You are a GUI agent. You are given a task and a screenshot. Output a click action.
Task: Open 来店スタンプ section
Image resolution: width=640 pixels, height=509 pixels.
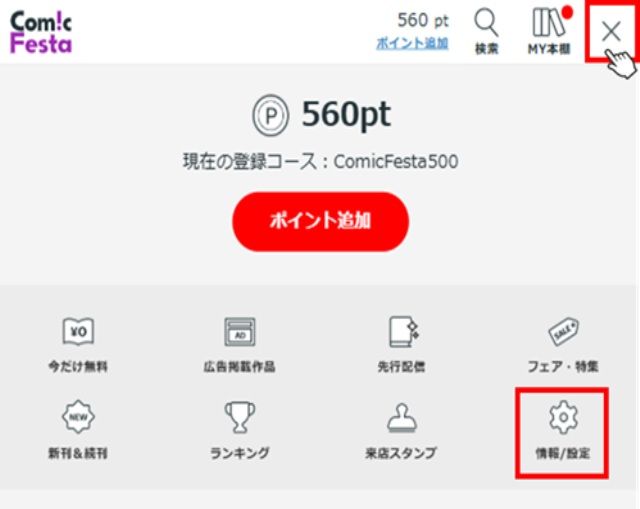401,430
